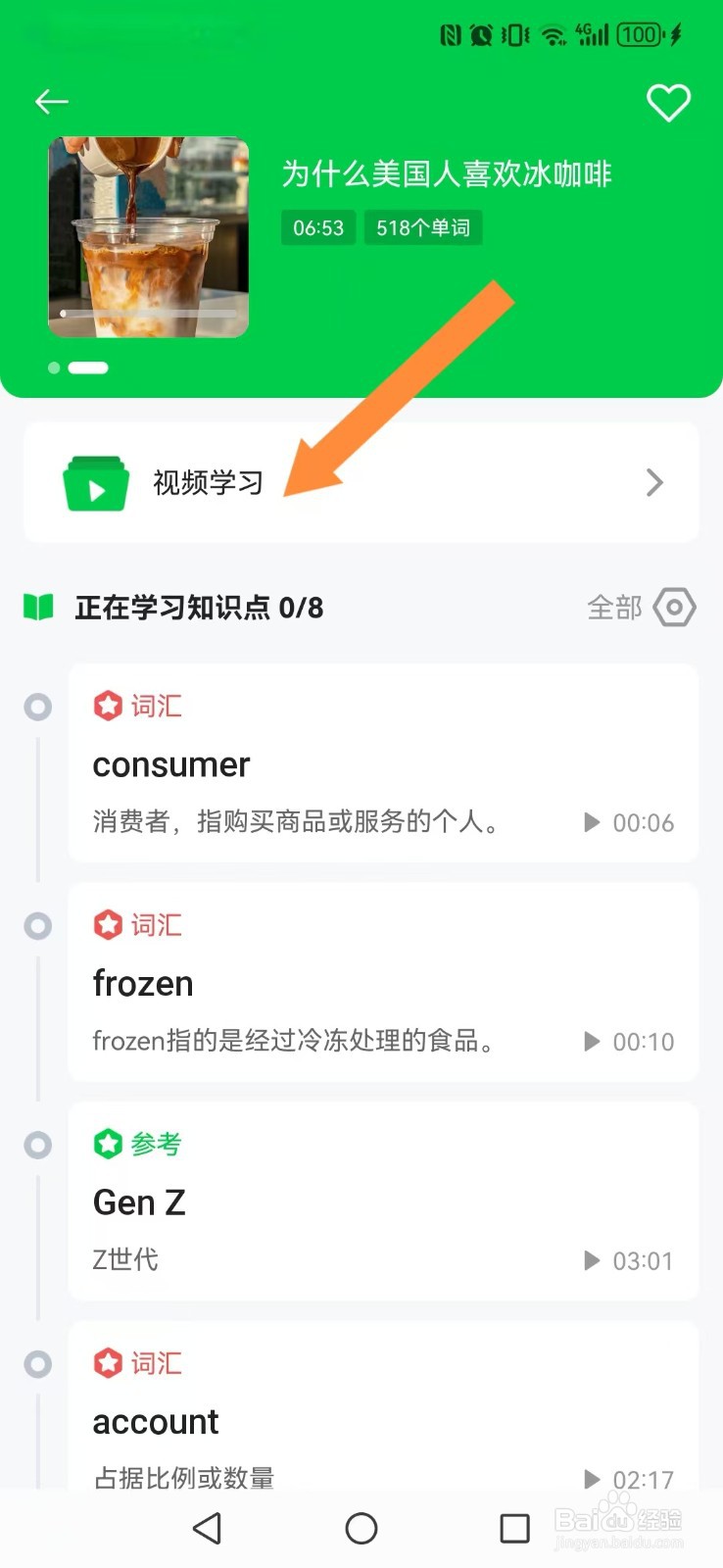Toggle the progress circle beside the frozen card
Image resolution: width=723 pixels, height=1568 pixels.
click(x=37, y=925)
